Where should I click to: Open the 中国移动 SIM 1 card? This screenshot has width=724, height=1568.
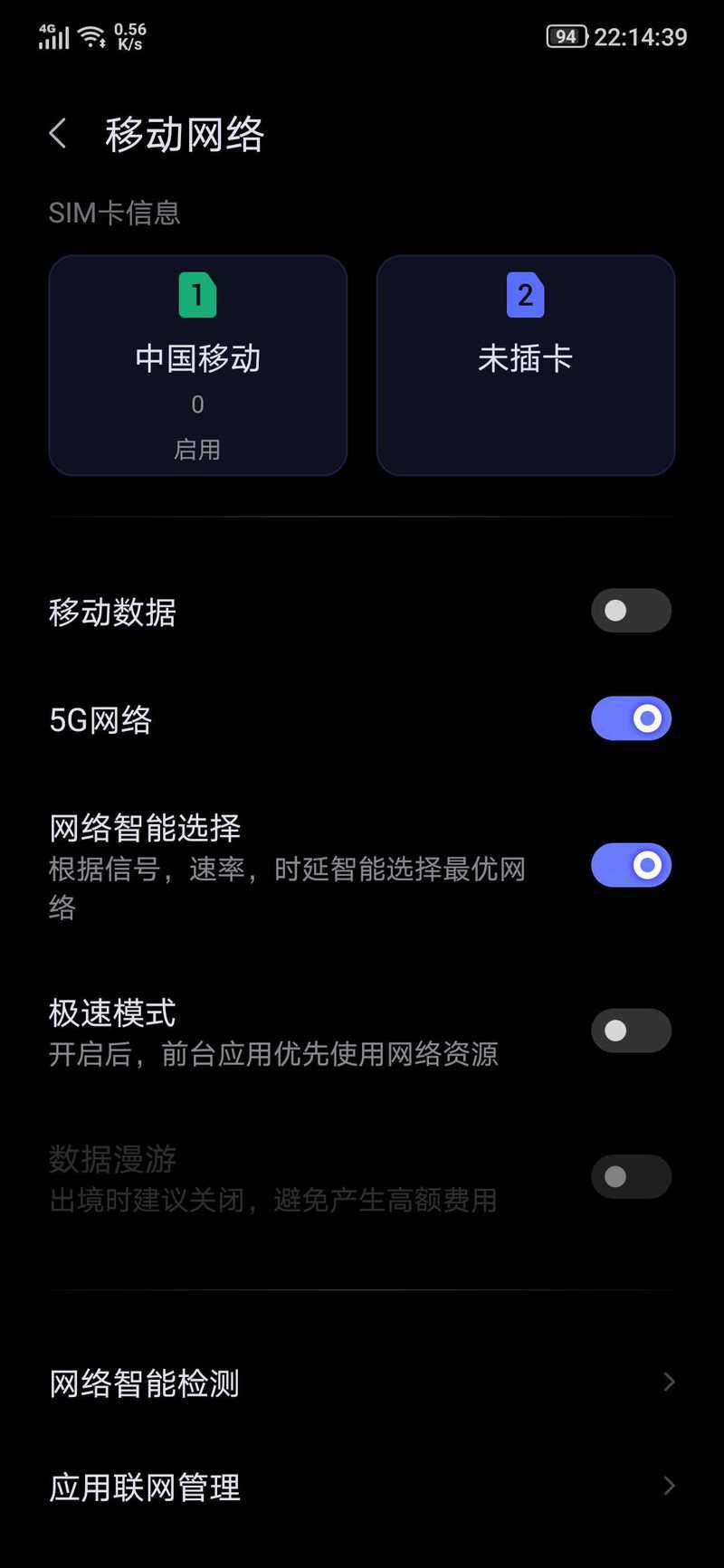coord(198,365)
